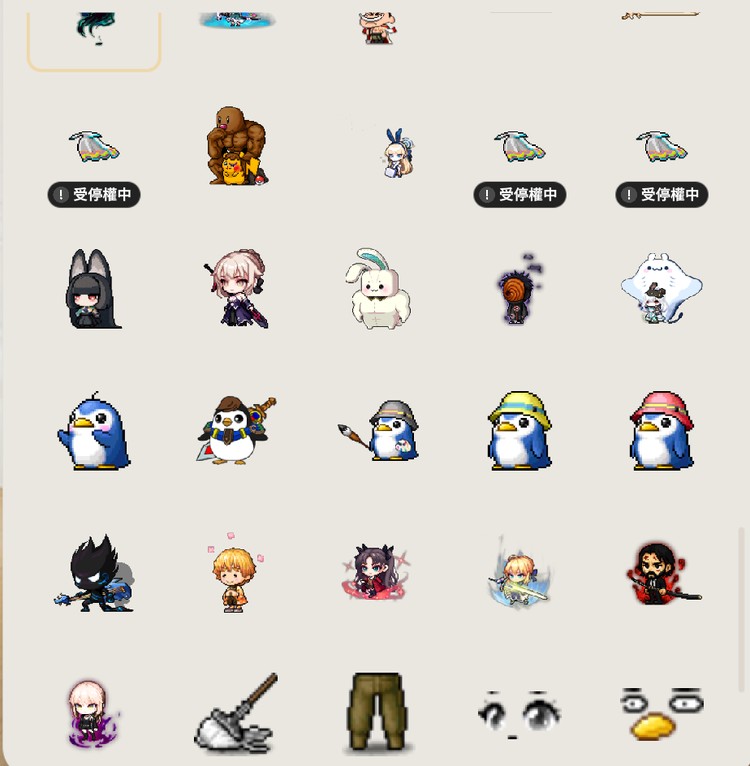Choose the white rabbit creature avatar
750x766 pixels.
378,289
